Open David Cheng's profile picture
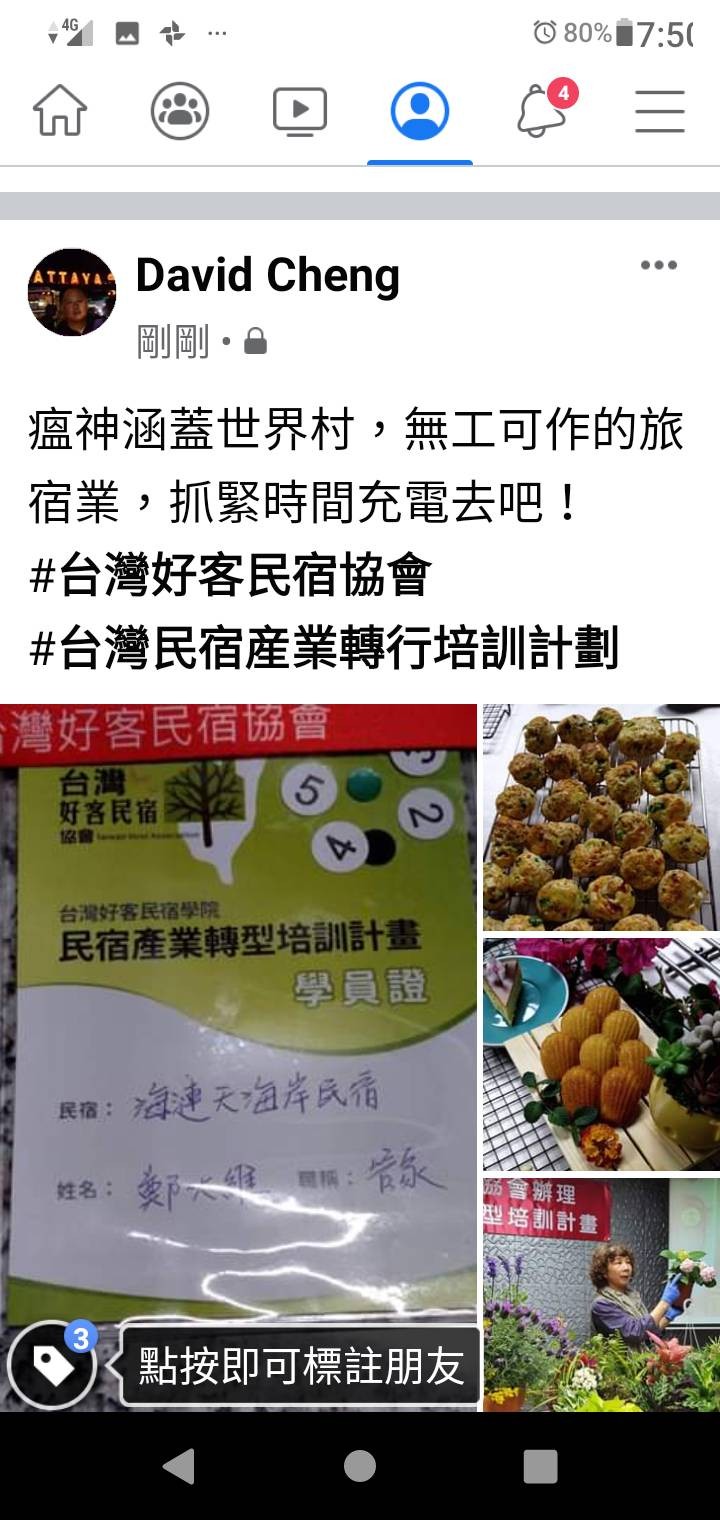This screenshot has width=720, height=1520. (x=72, y=292)
